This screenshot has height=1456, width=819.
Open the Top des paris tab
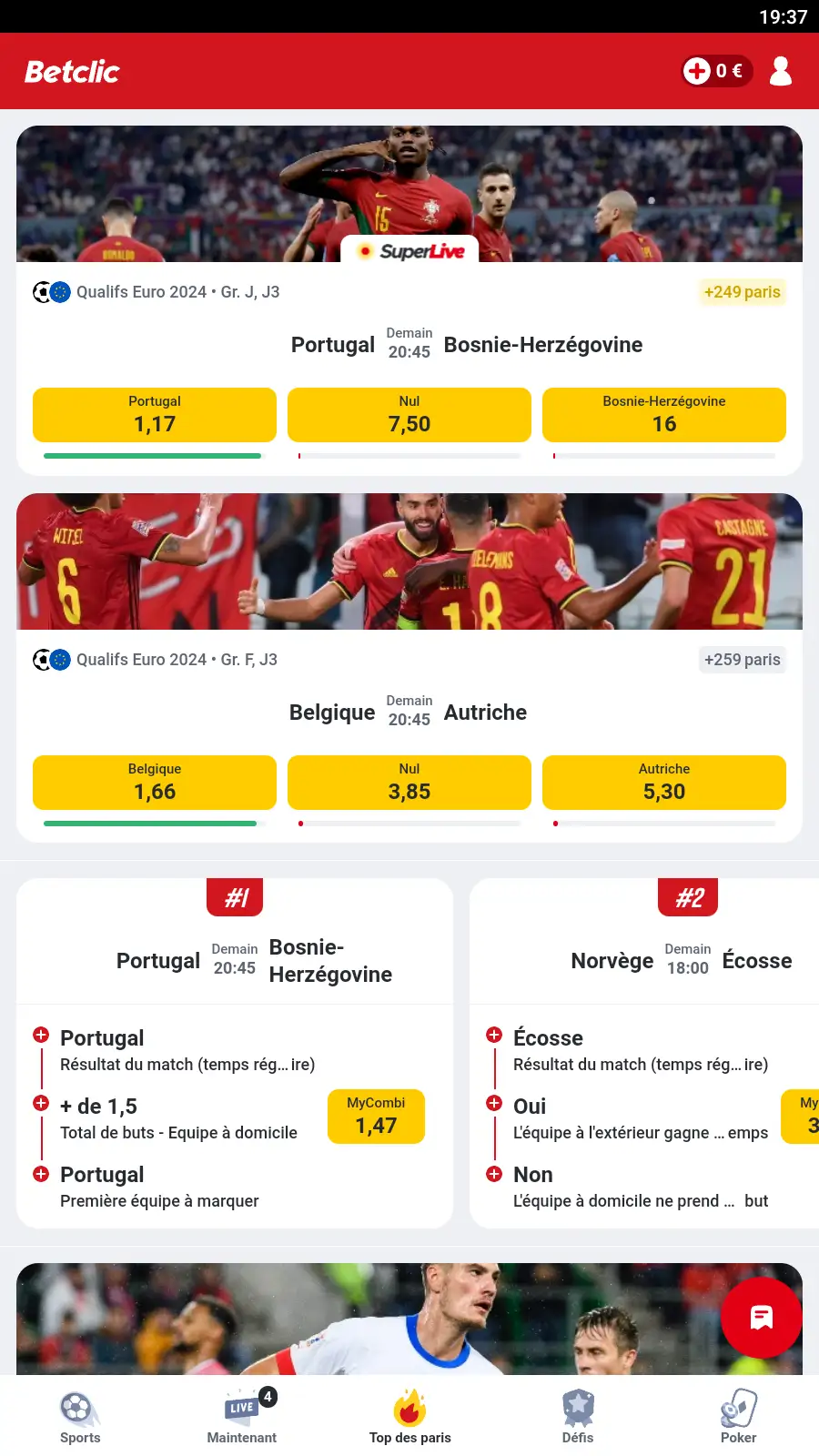pyautogui.click(x=409, y=1417)
